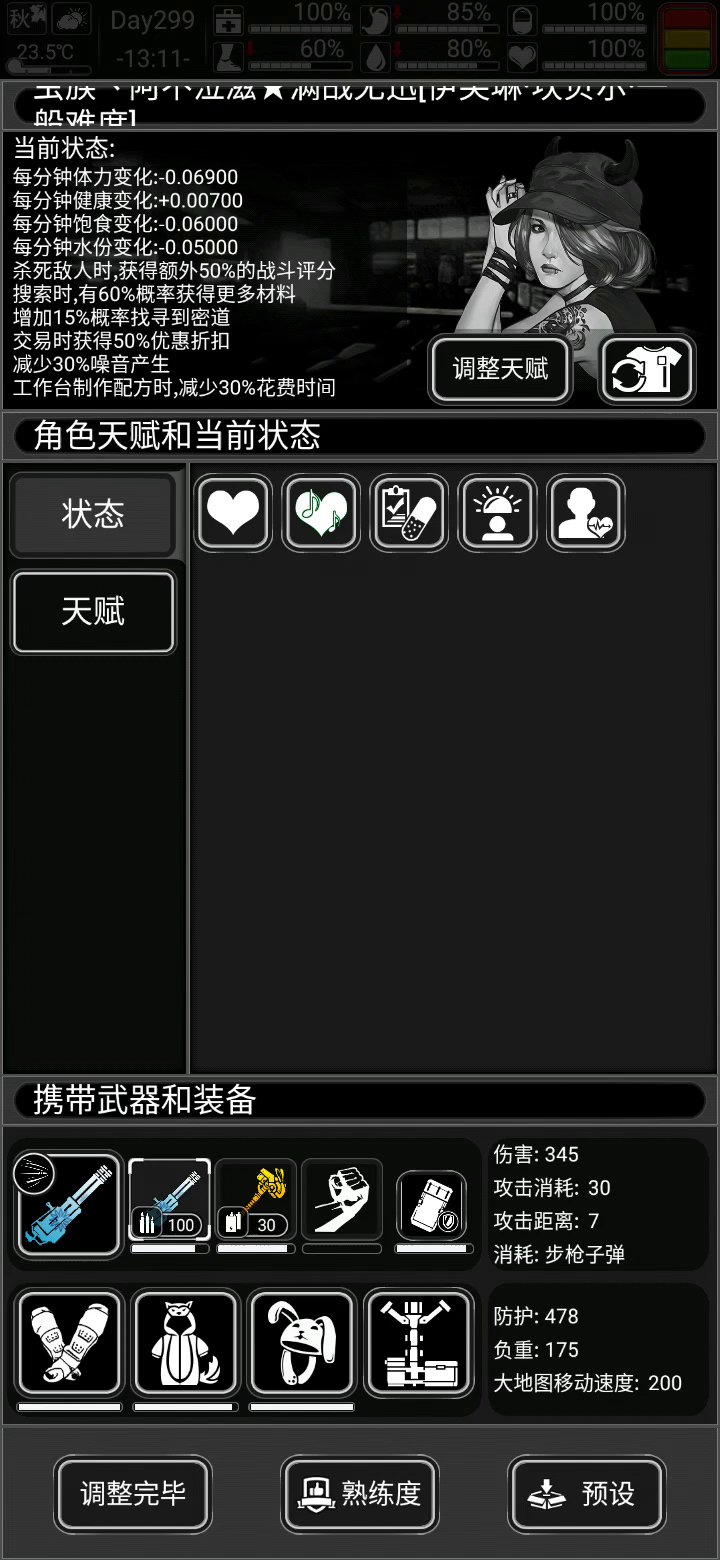Tap the music heart status icon
The image size is (720, 1560).
[321, 512]
